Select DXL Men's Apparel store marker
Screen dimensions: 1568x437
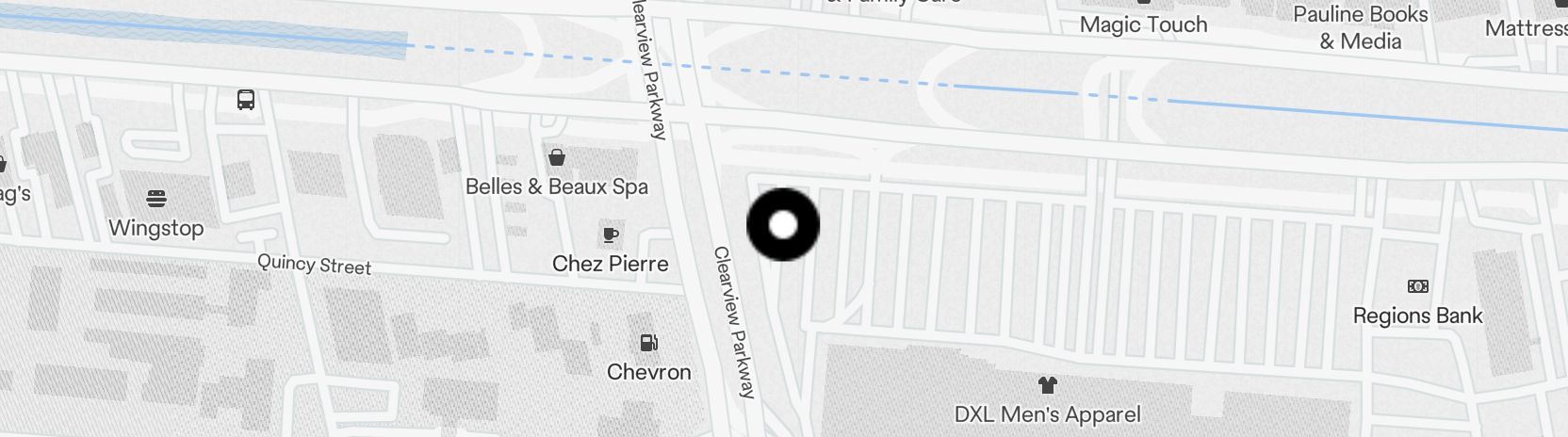(1047, 385)
